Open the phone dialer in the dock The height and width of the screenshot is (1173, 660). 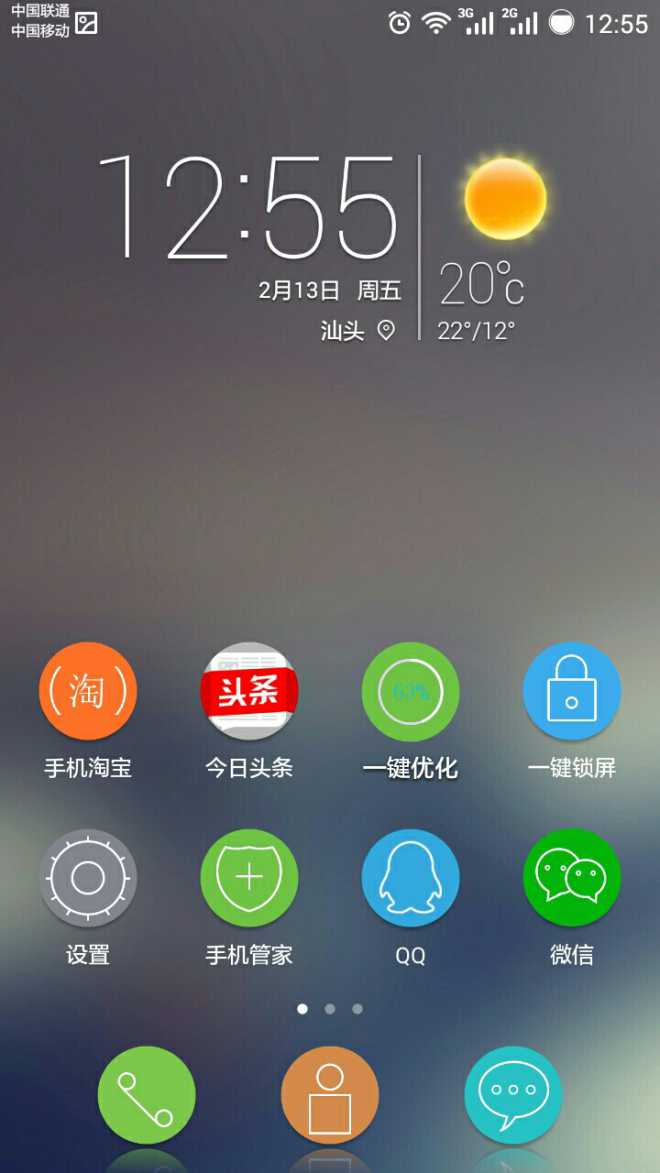(147, 1095)
